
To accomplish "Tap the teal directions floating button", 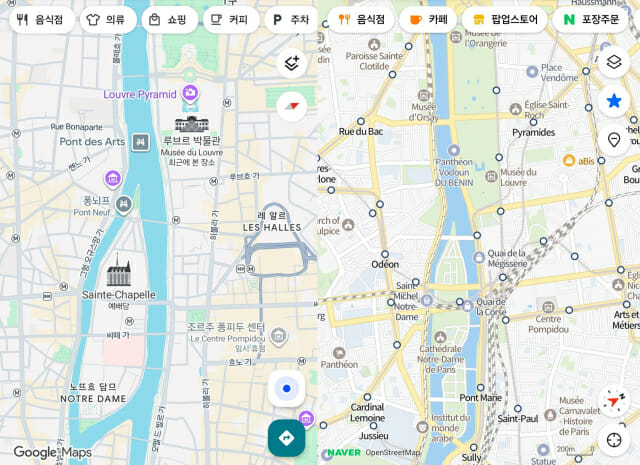I will (286, 438).
